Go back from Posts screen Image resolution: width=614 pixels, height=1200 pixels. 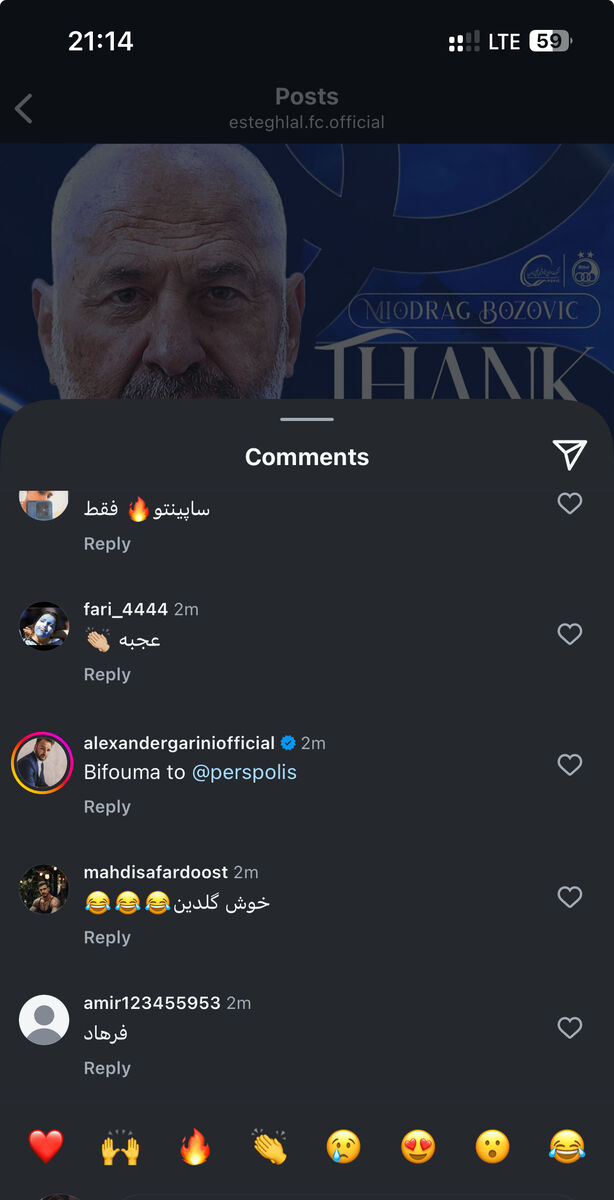(25, 109)
